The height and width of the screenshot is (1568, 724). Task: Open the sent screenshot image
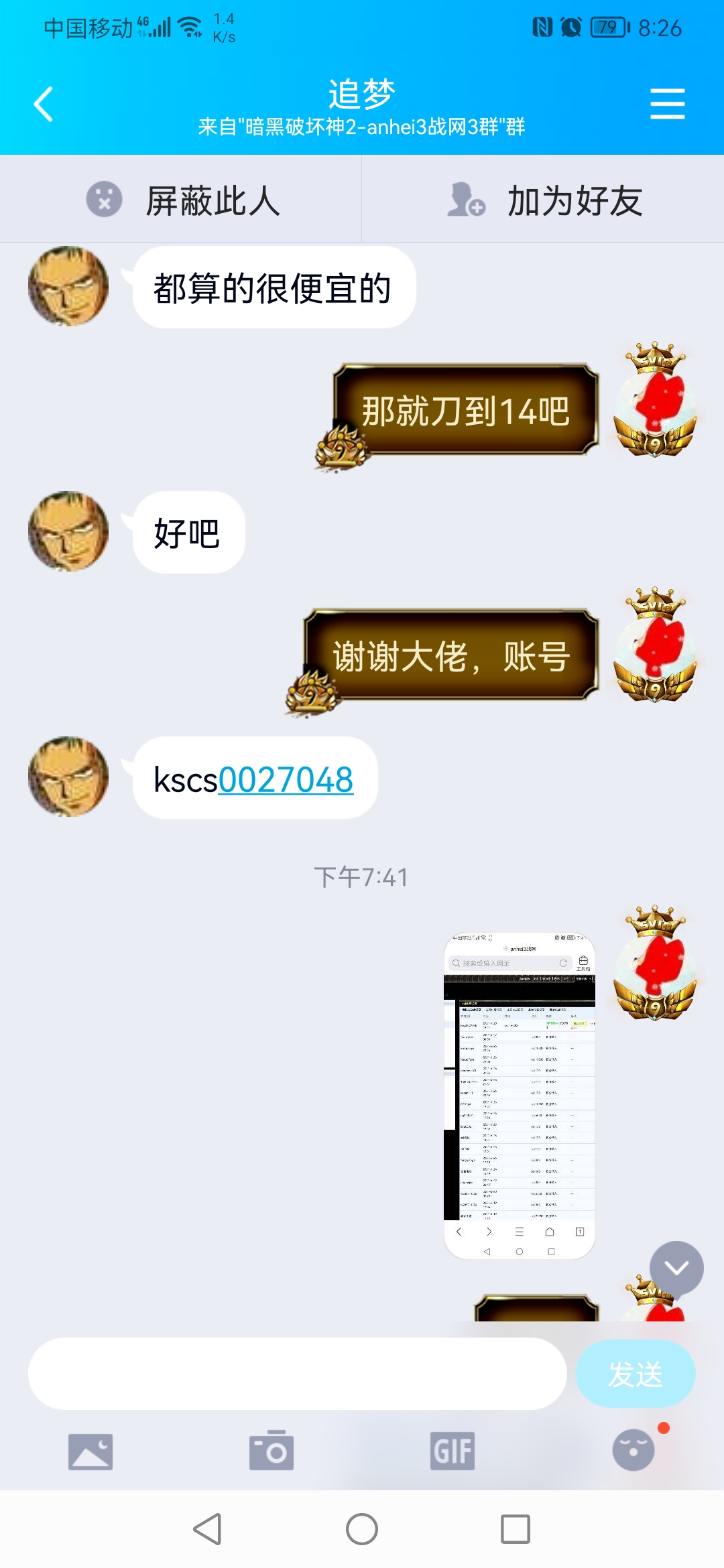point(520,1096)
